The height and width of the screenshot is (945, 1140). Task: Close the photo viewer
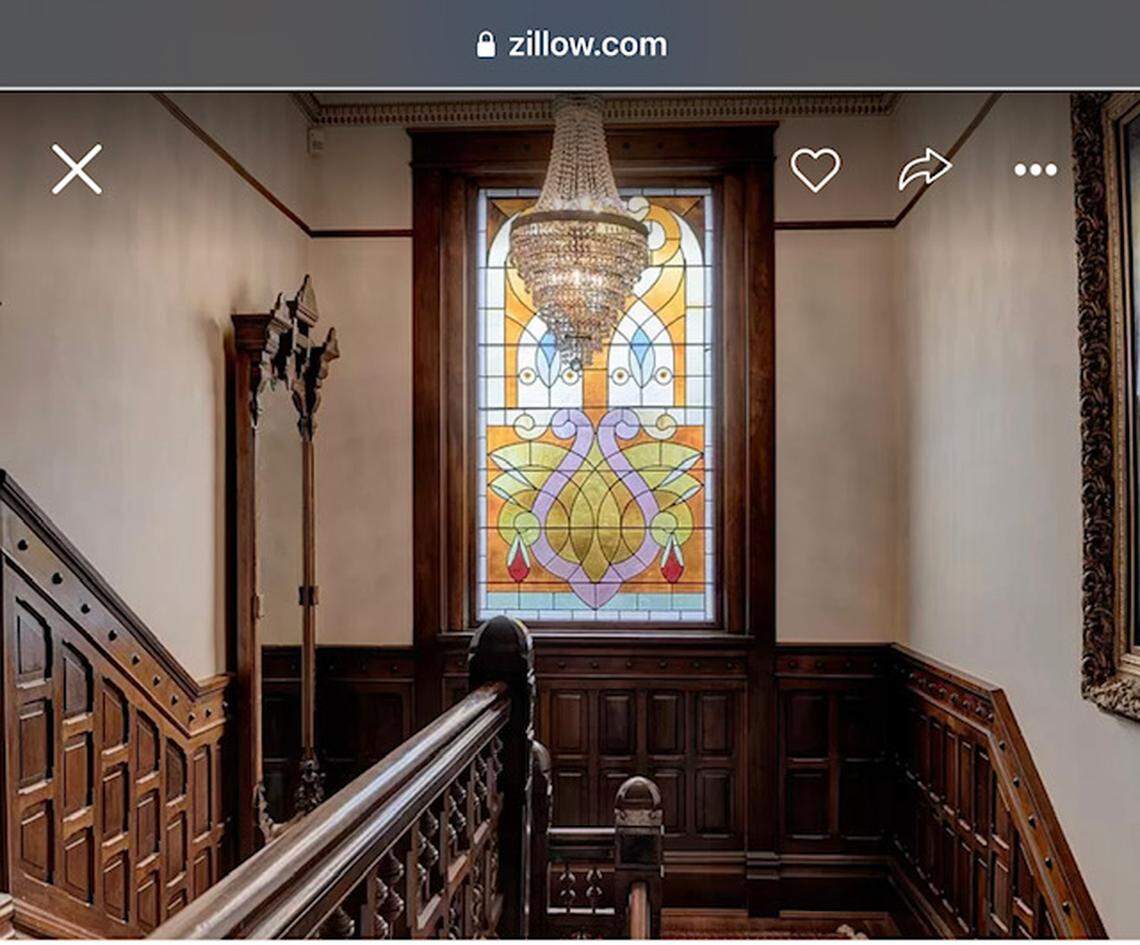(77, 169)
